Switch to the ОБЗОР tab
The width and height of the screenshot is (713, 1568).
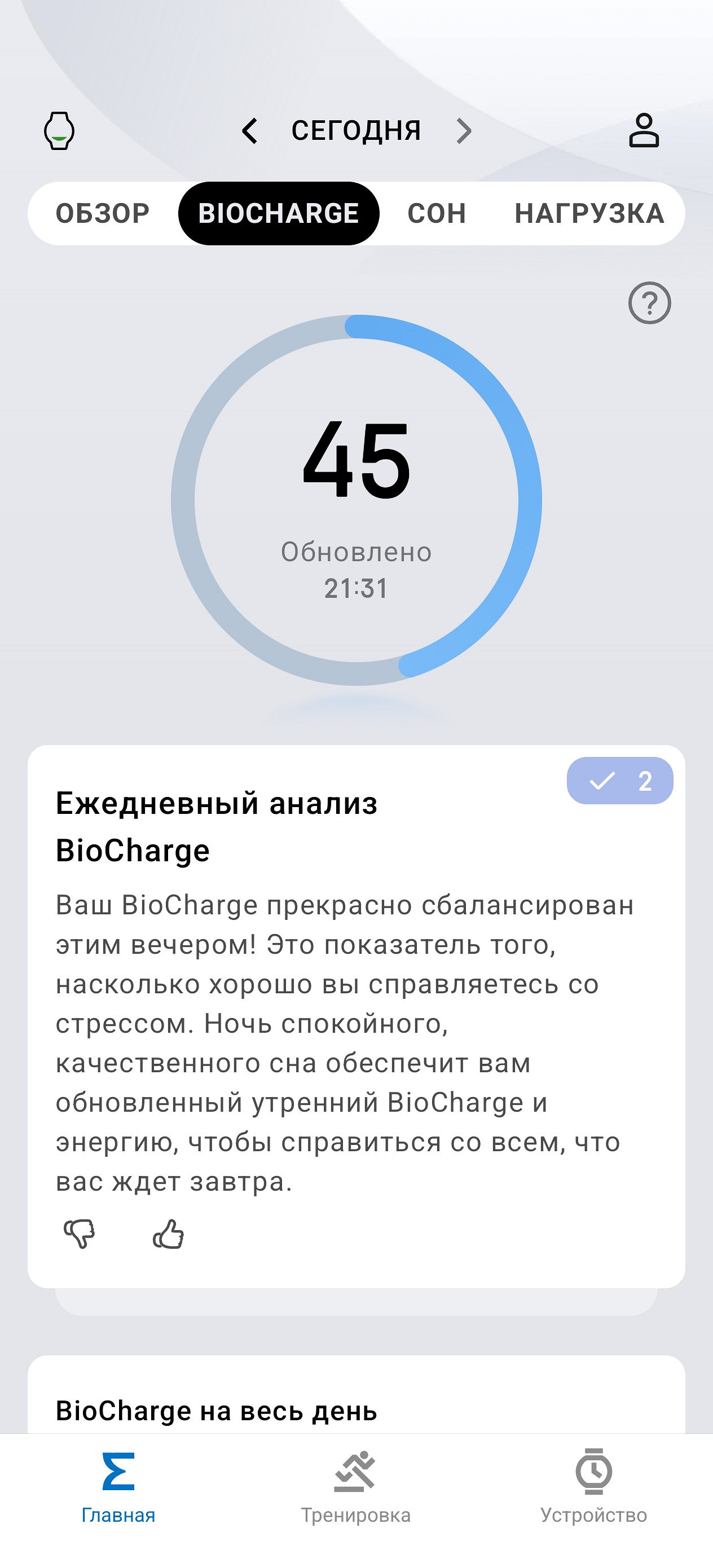(102, 214)
